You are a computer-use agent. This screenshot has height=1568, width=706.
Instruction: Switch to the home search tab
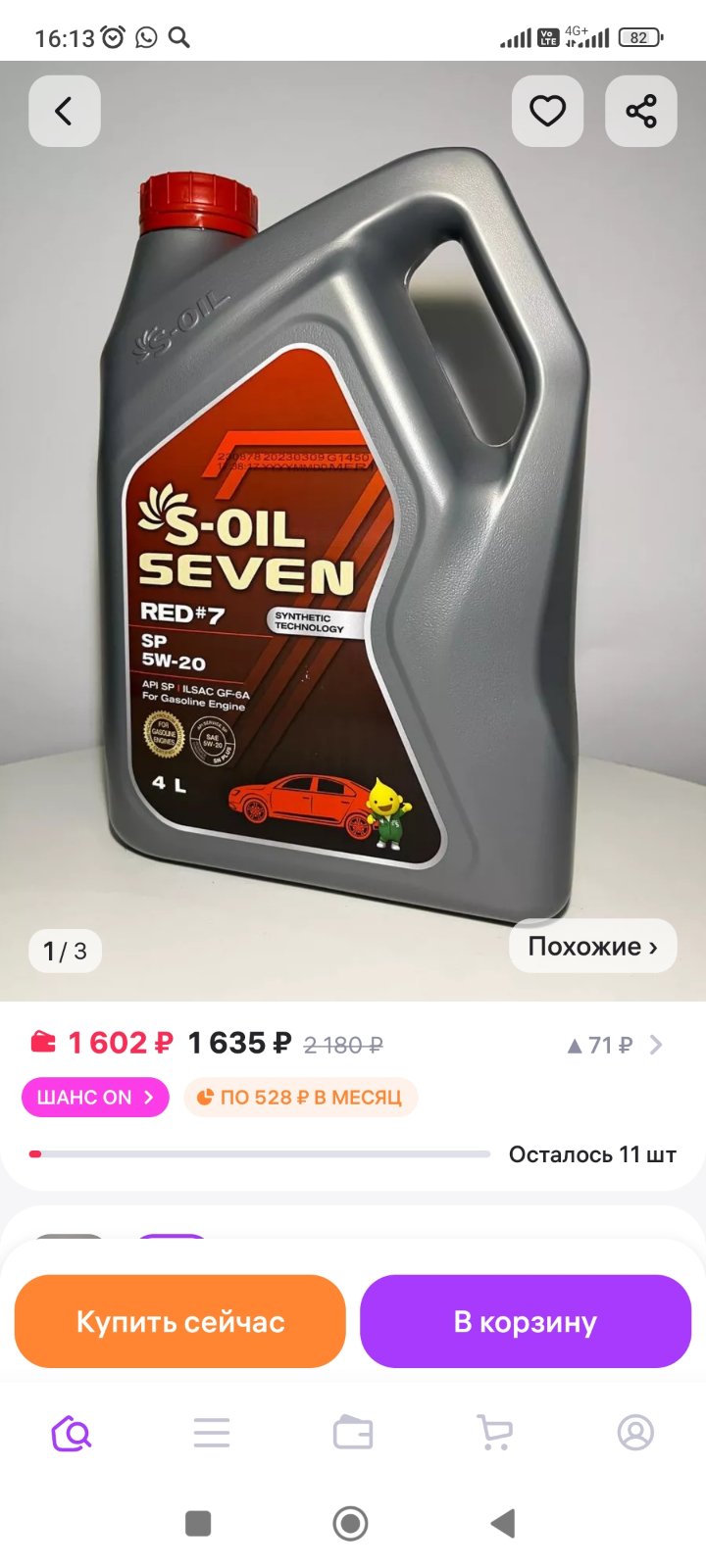[x=71, y=1433]
